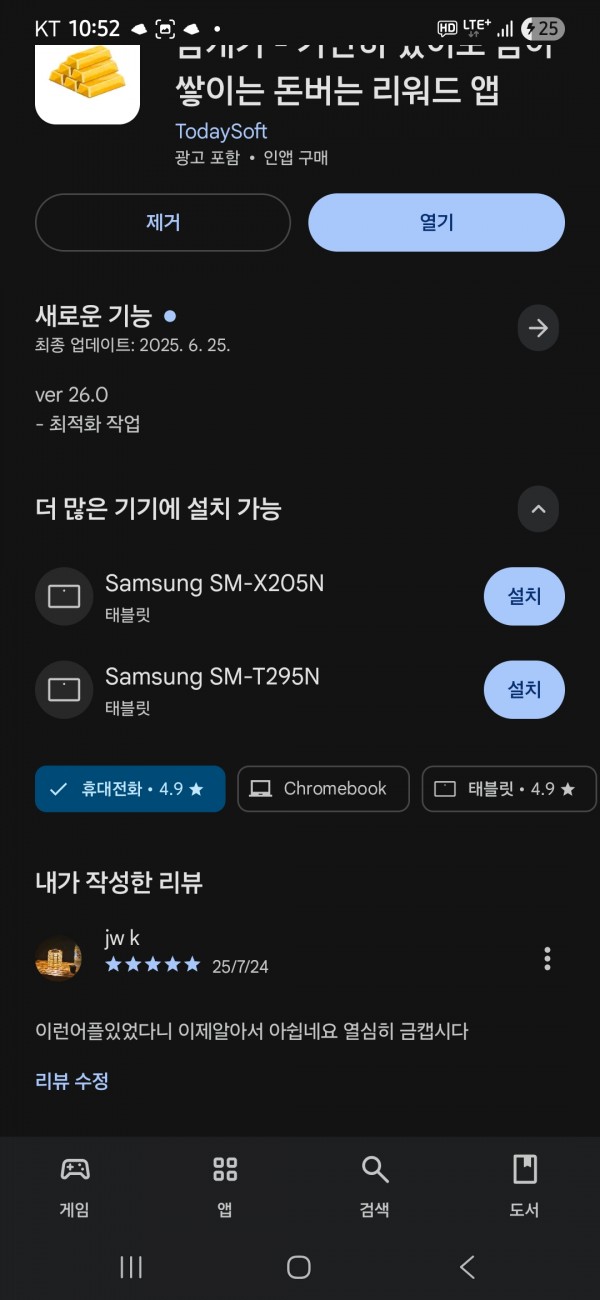The width and height of the screenshot is (600, 1300).
Task: Open the overflow menu on jw k's review
Action: tap(547, 959)
